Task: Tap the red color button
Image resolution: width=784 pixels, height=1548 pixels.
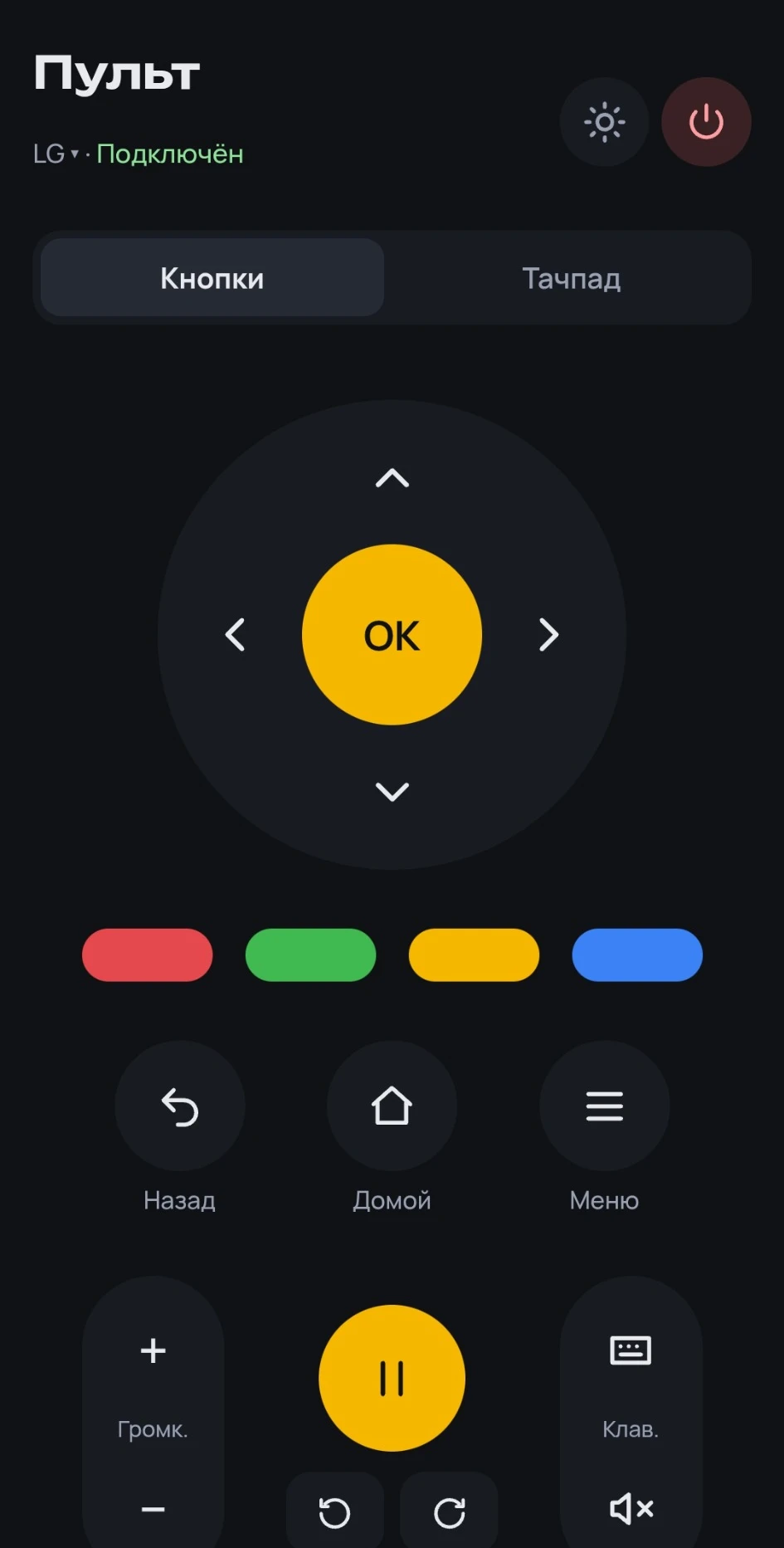Action: (x=148, y=955)
